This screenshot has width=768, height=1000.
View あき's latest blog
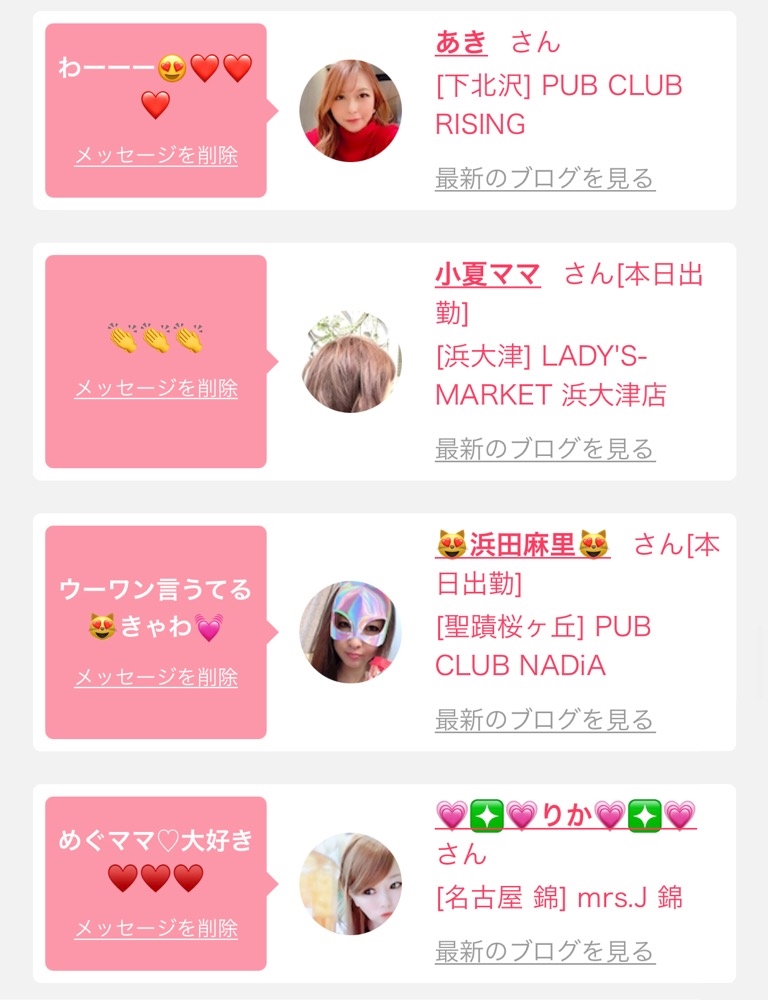click(545, 178)
